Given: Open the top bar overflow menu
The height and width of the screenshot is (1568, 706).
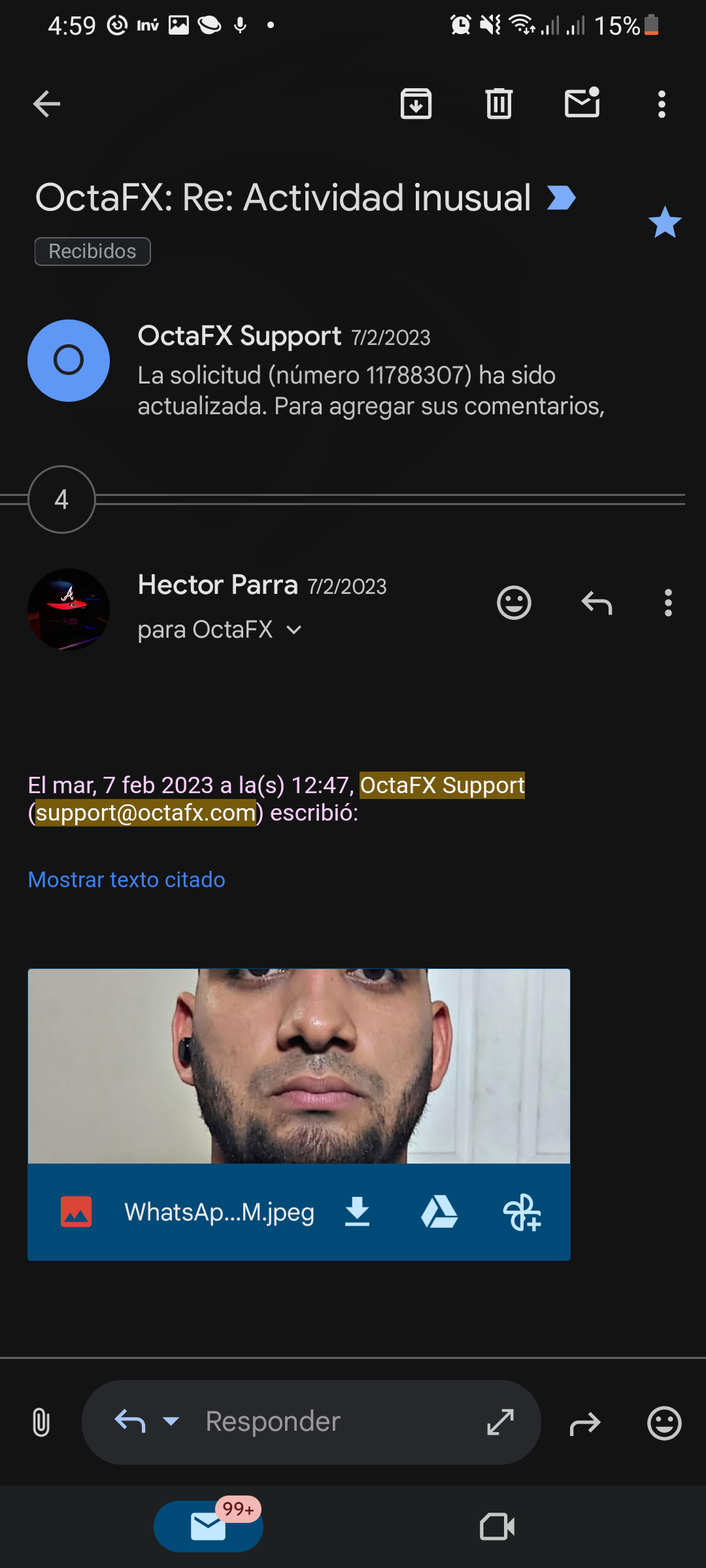Looking at the screenshot, I should tap(662, 105).
